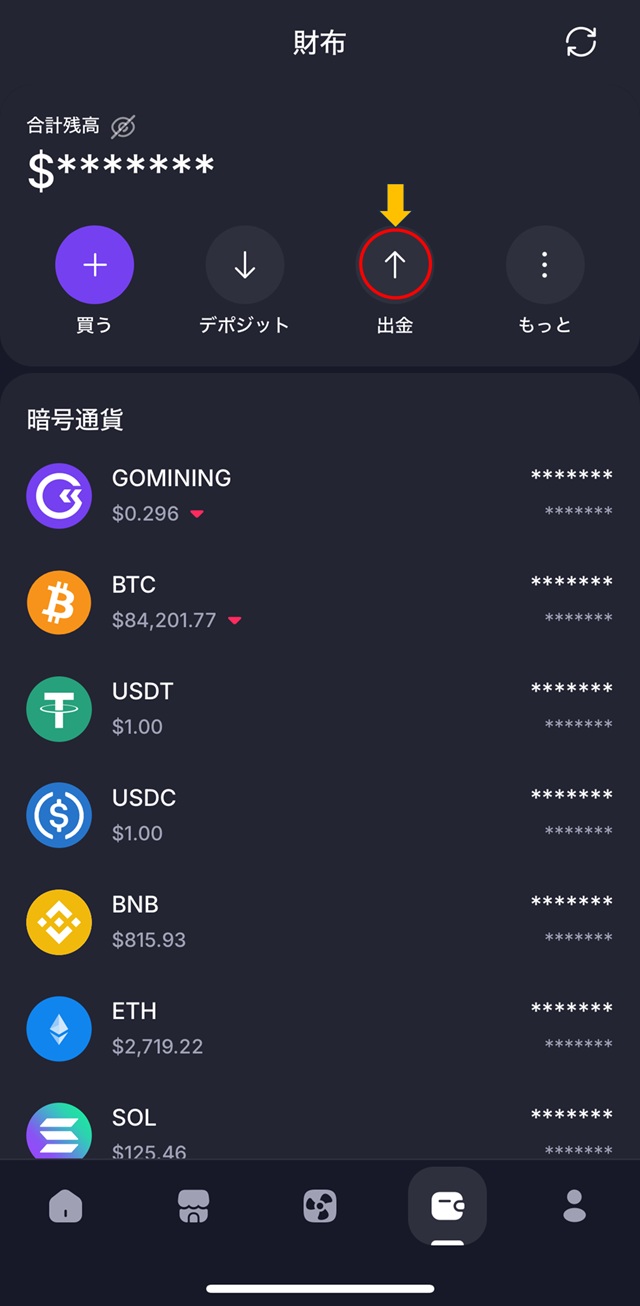Switch to the profile tab
Screen dimensions: 640x1306
tap(574, 1207)
